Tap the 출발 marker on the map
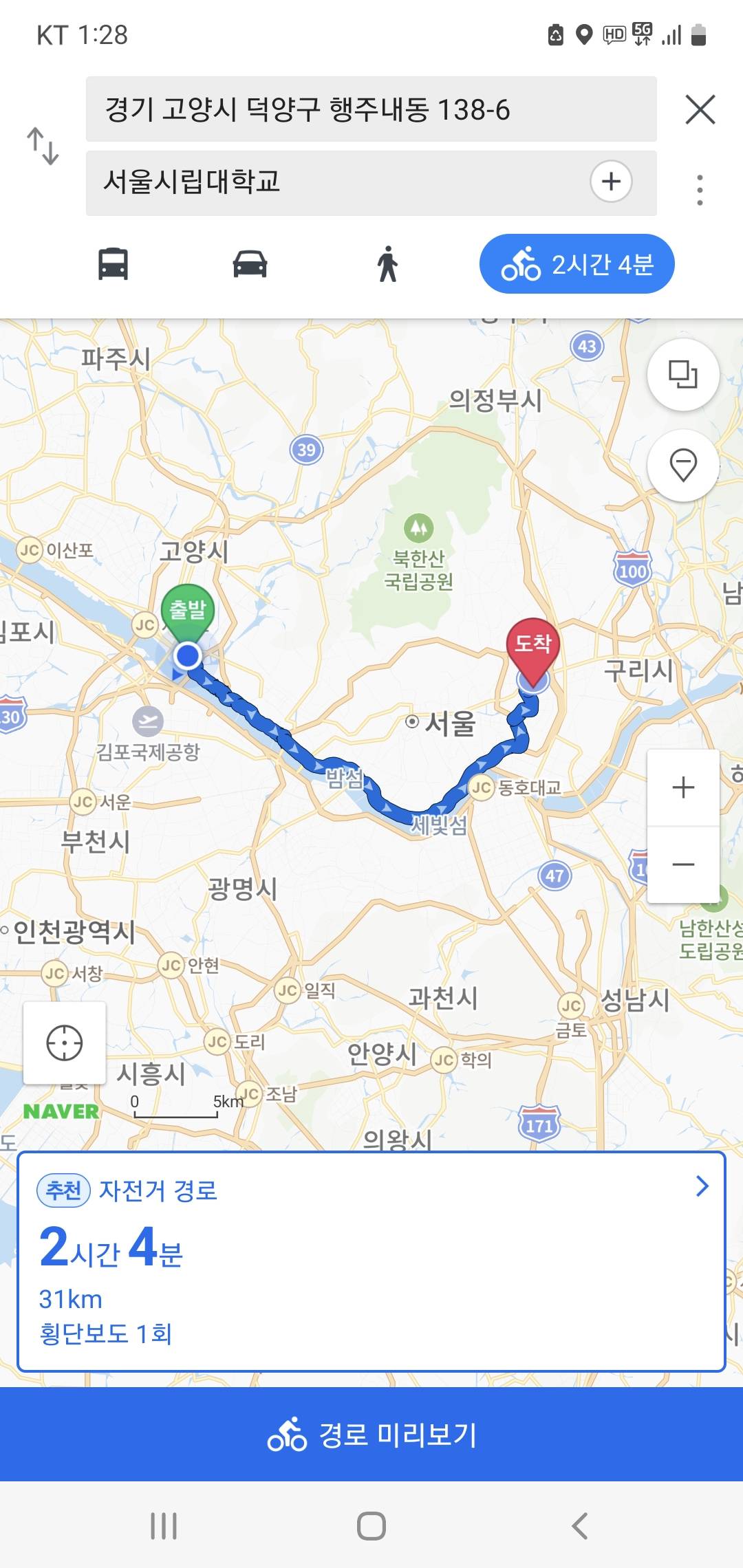743x1568 pixels. coord(187,611)
